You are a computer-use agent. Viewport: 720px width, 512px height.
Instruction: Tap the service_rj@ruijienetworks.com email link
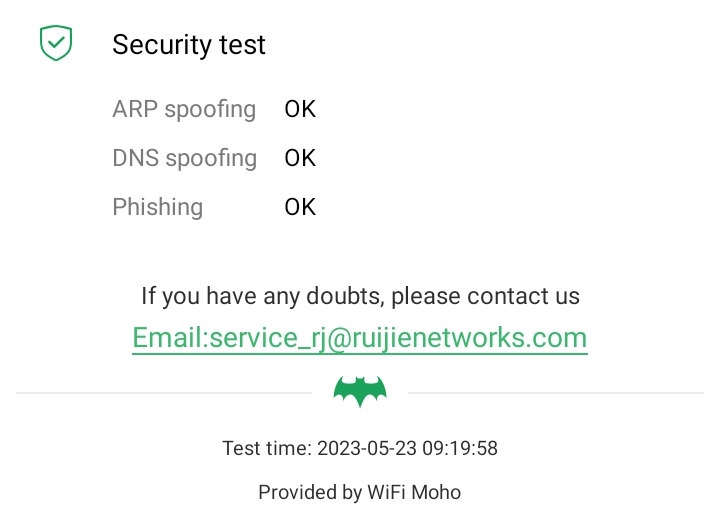coord(360,338)
